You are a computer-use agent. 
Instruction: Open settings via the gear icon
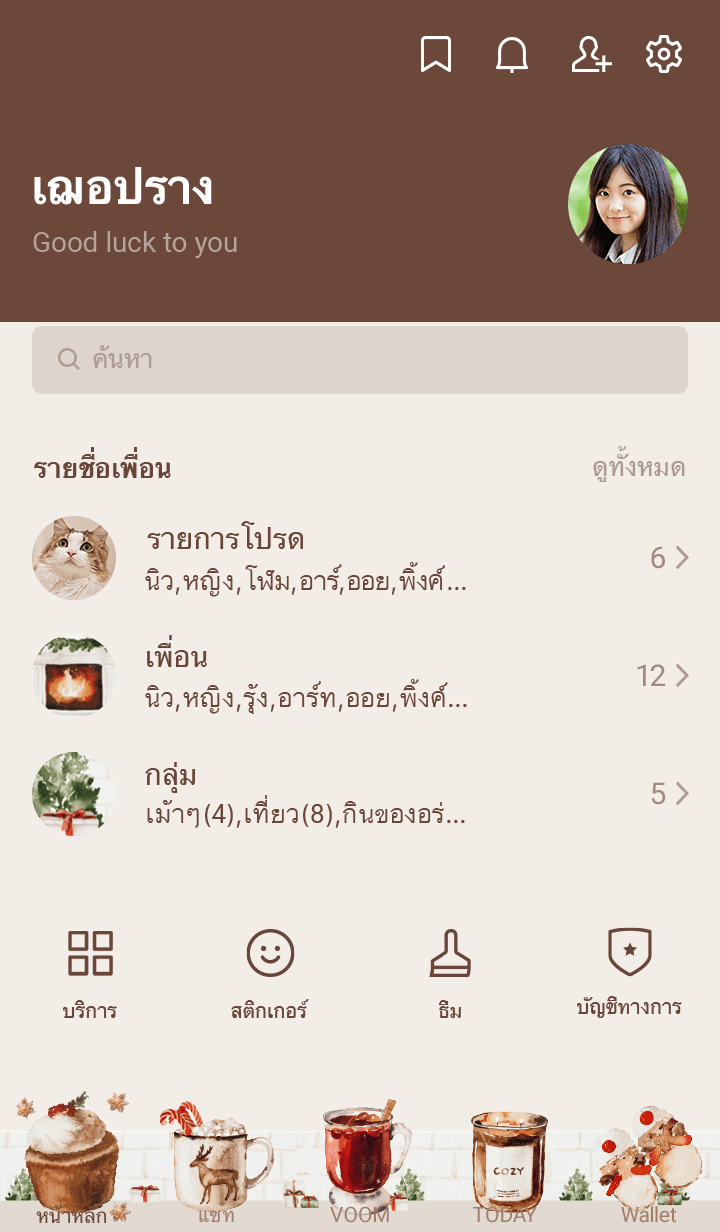coord(664,55)
